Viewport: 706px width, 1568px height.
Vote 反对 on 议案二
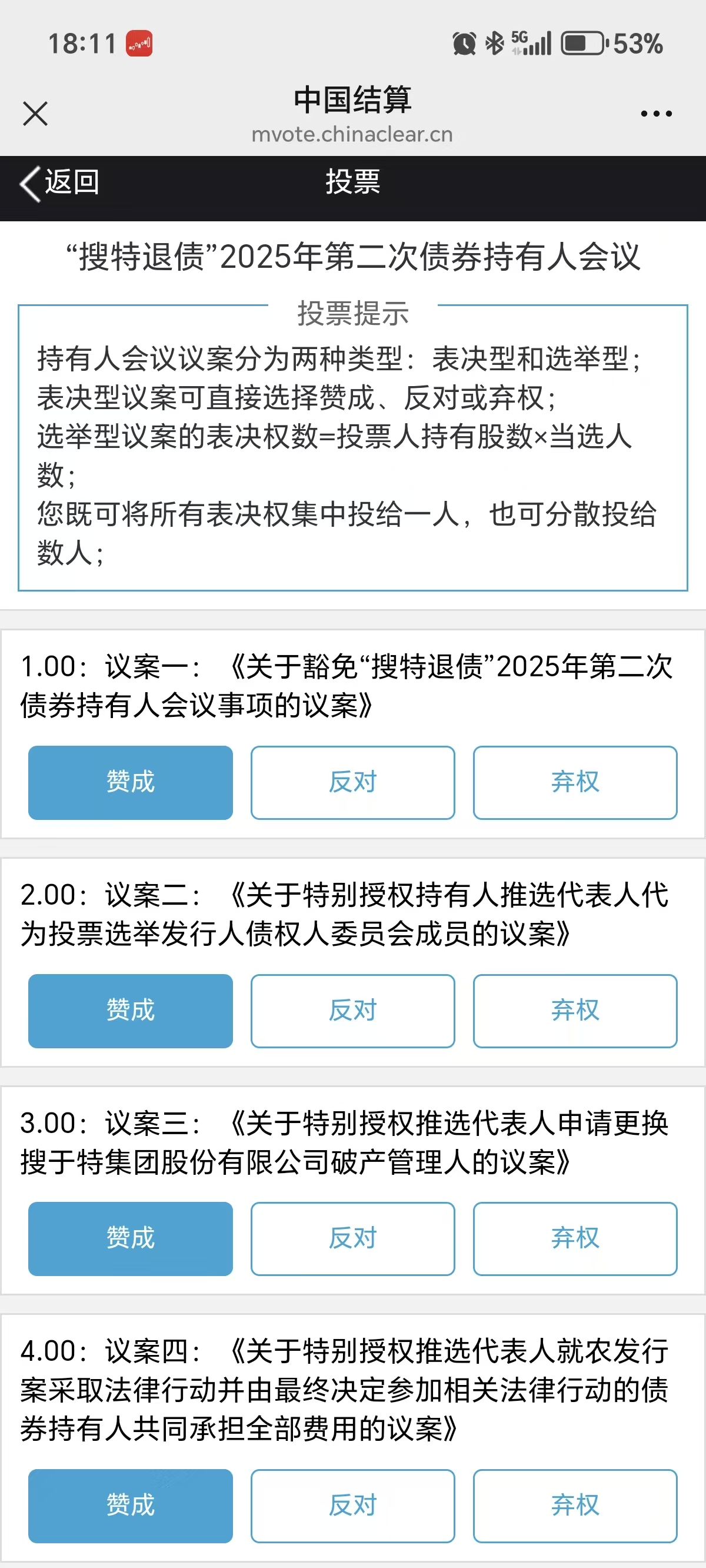pos(352,1011)
